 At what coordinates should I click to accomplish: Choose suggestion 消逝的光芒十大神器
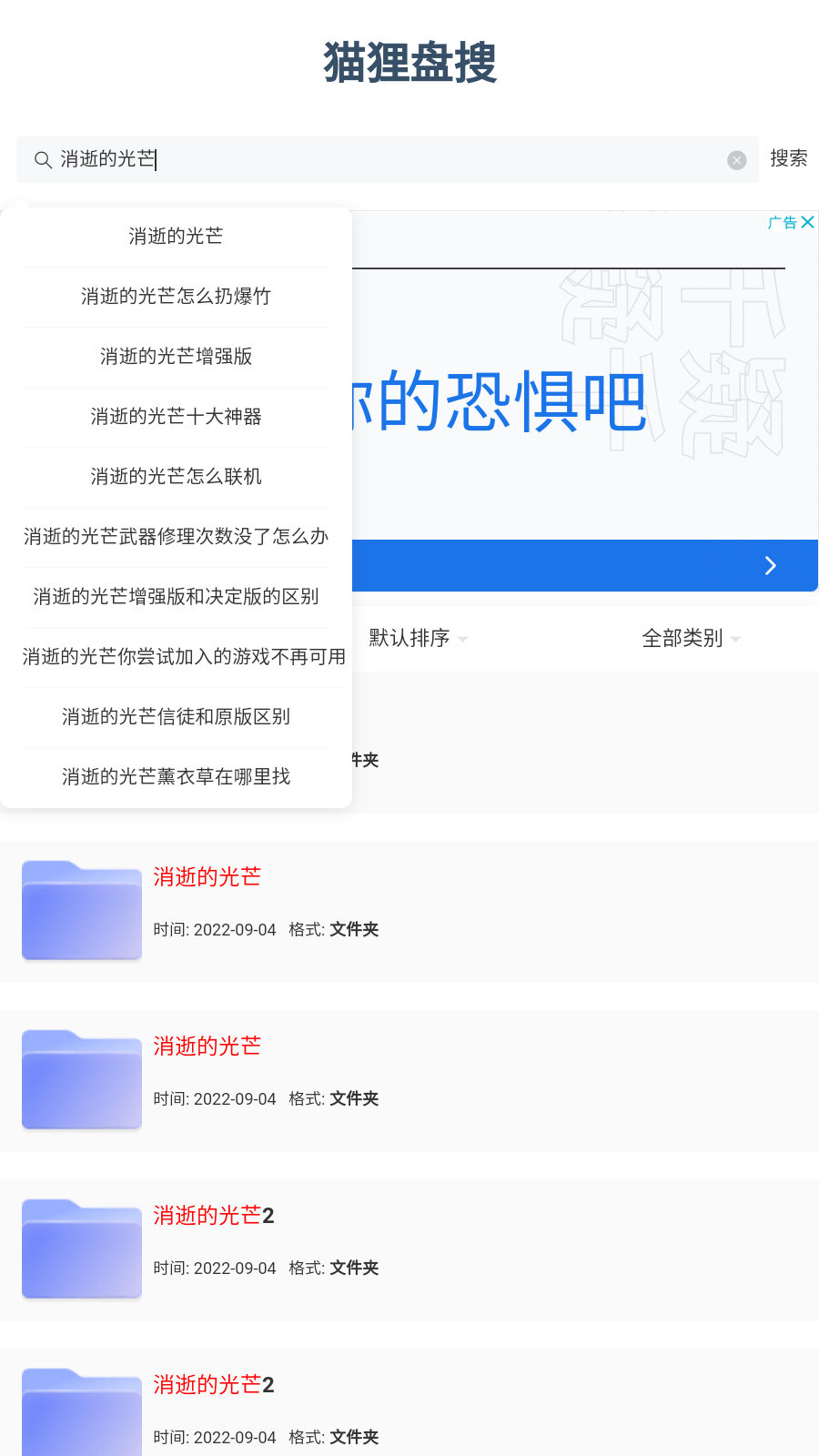pyautogui.click(x=175, y=417)
